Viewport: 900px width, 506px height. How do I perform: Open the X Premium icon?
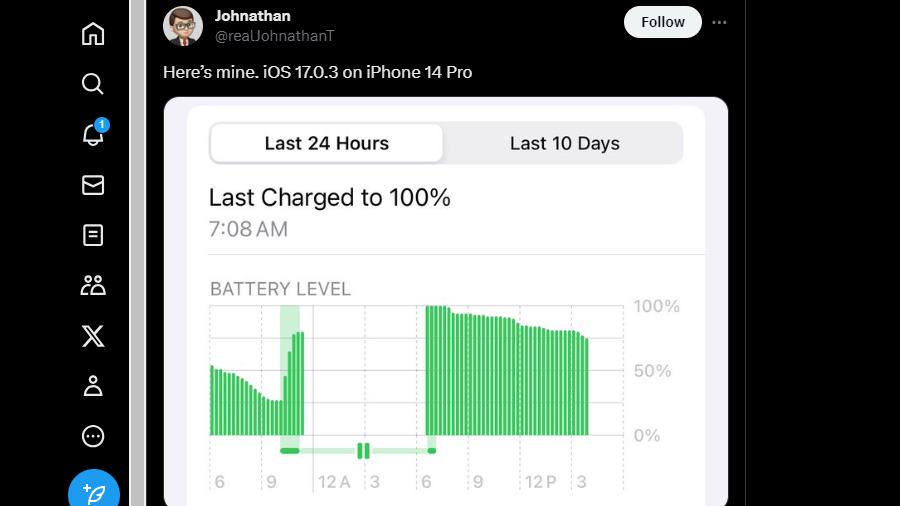[x=93, y=336]
